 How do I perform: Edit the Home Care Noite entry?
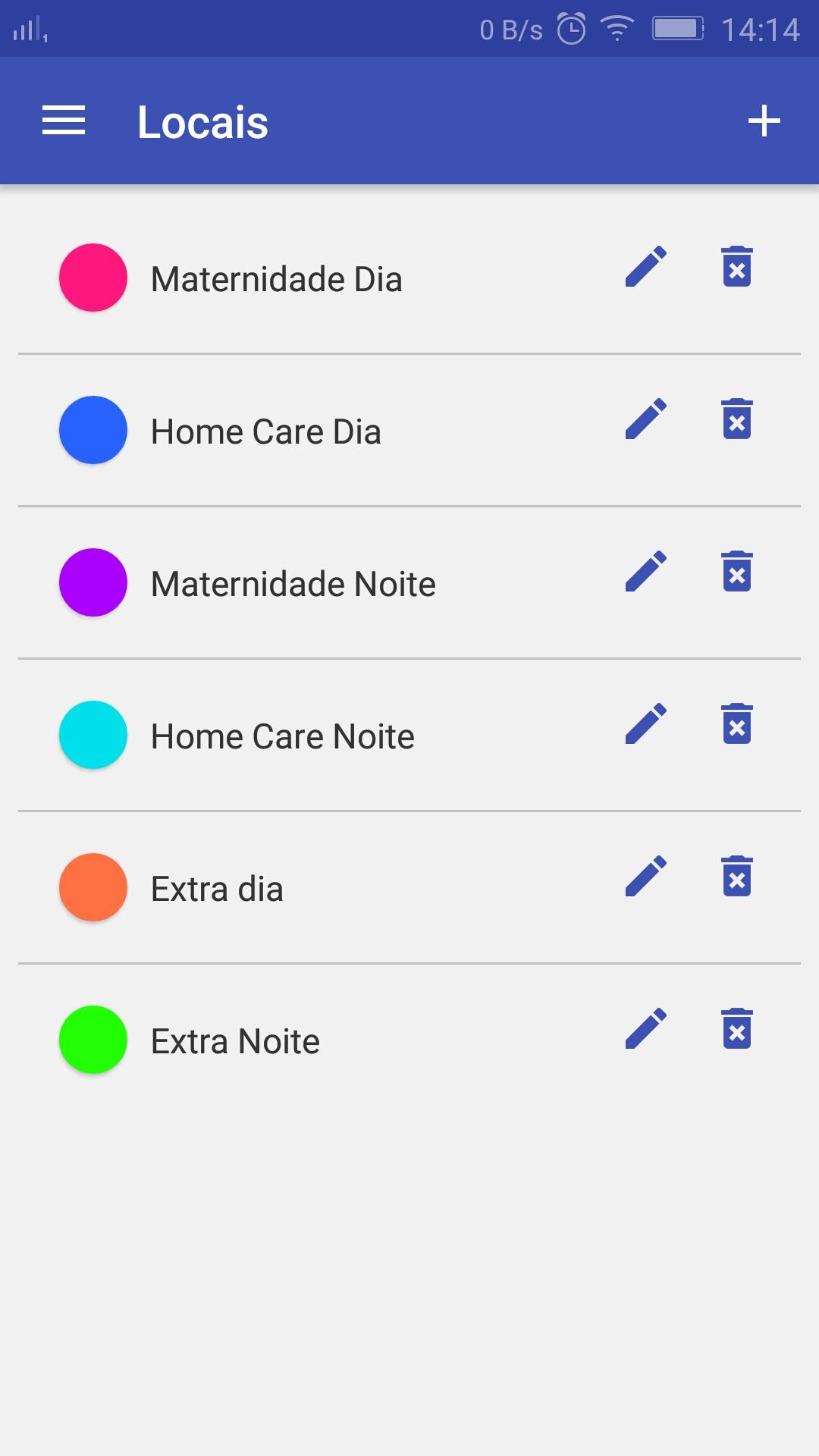coord(646,724)
